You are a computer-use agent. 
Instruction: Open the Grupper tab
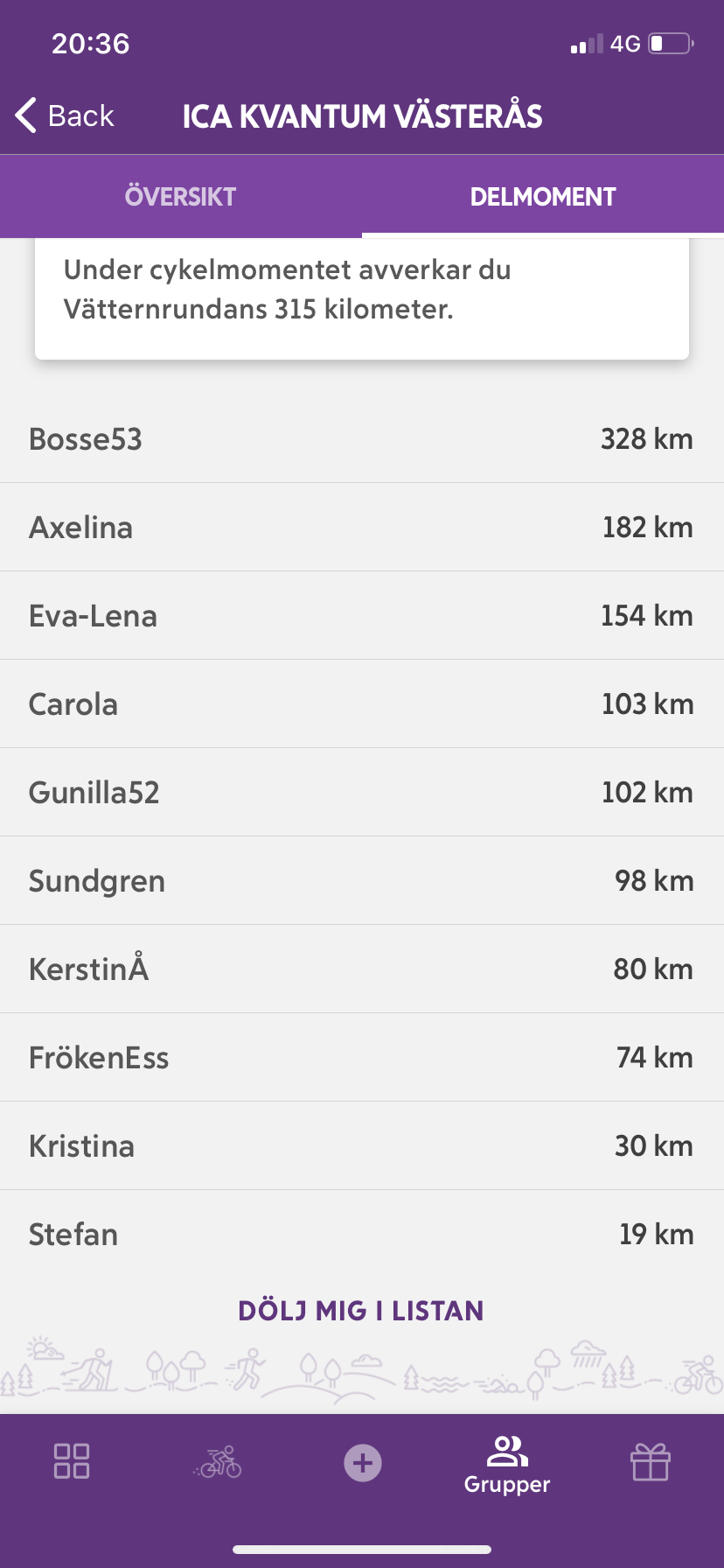507,1465
